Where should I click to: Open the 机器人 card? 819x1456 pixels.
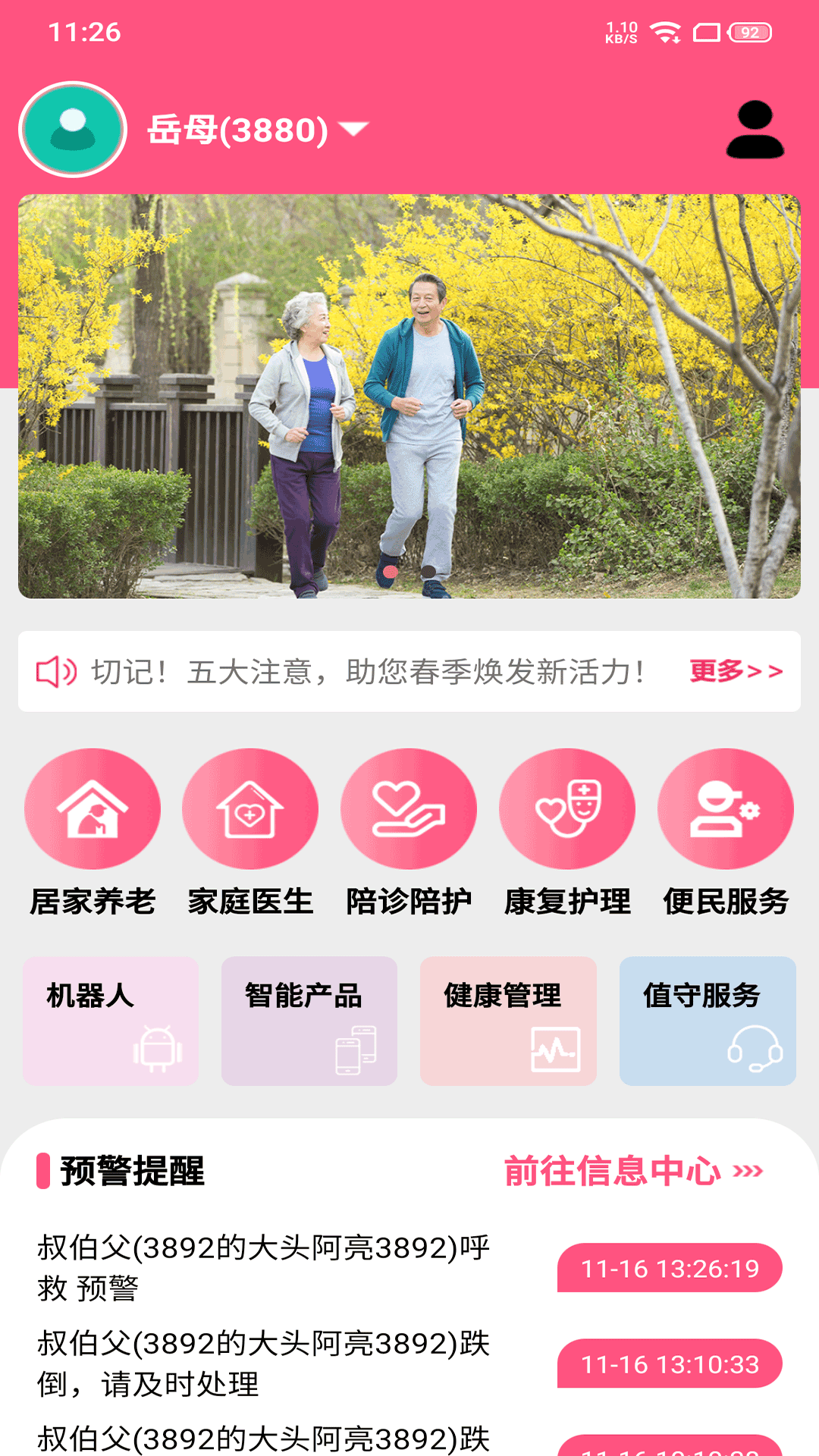[111, 1021]
